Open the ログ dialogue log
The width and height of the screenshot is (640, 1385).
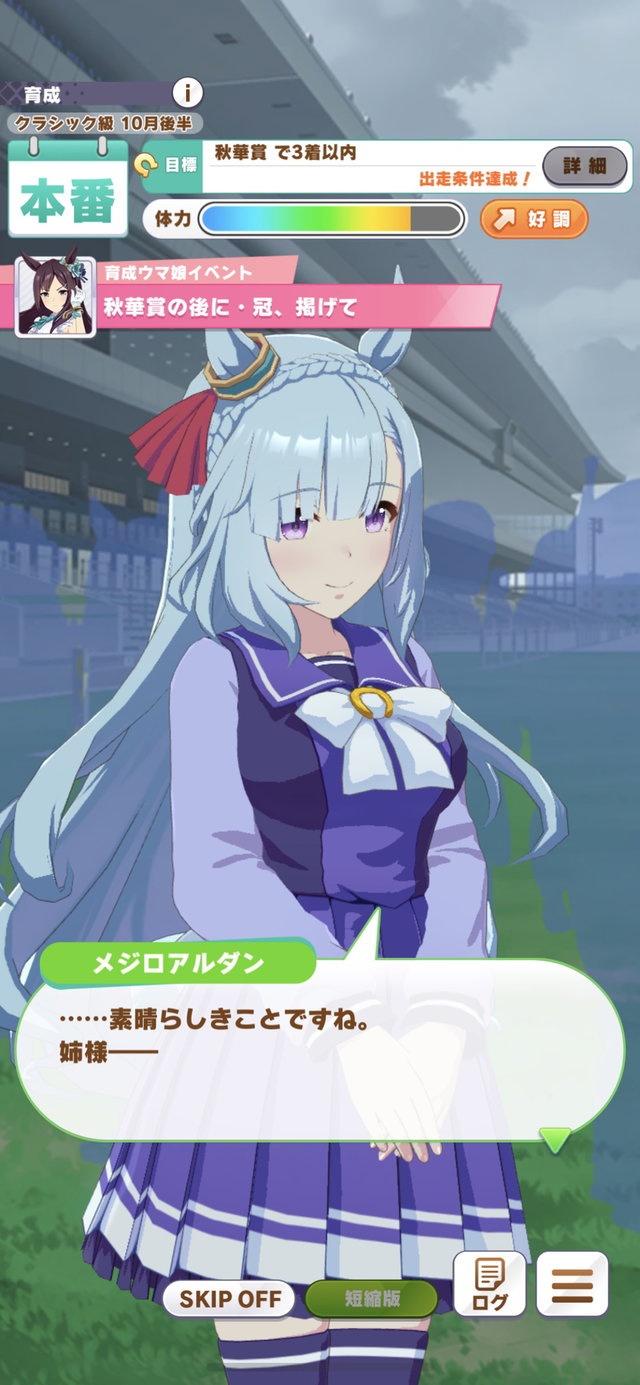click(x=490, y=1284)
